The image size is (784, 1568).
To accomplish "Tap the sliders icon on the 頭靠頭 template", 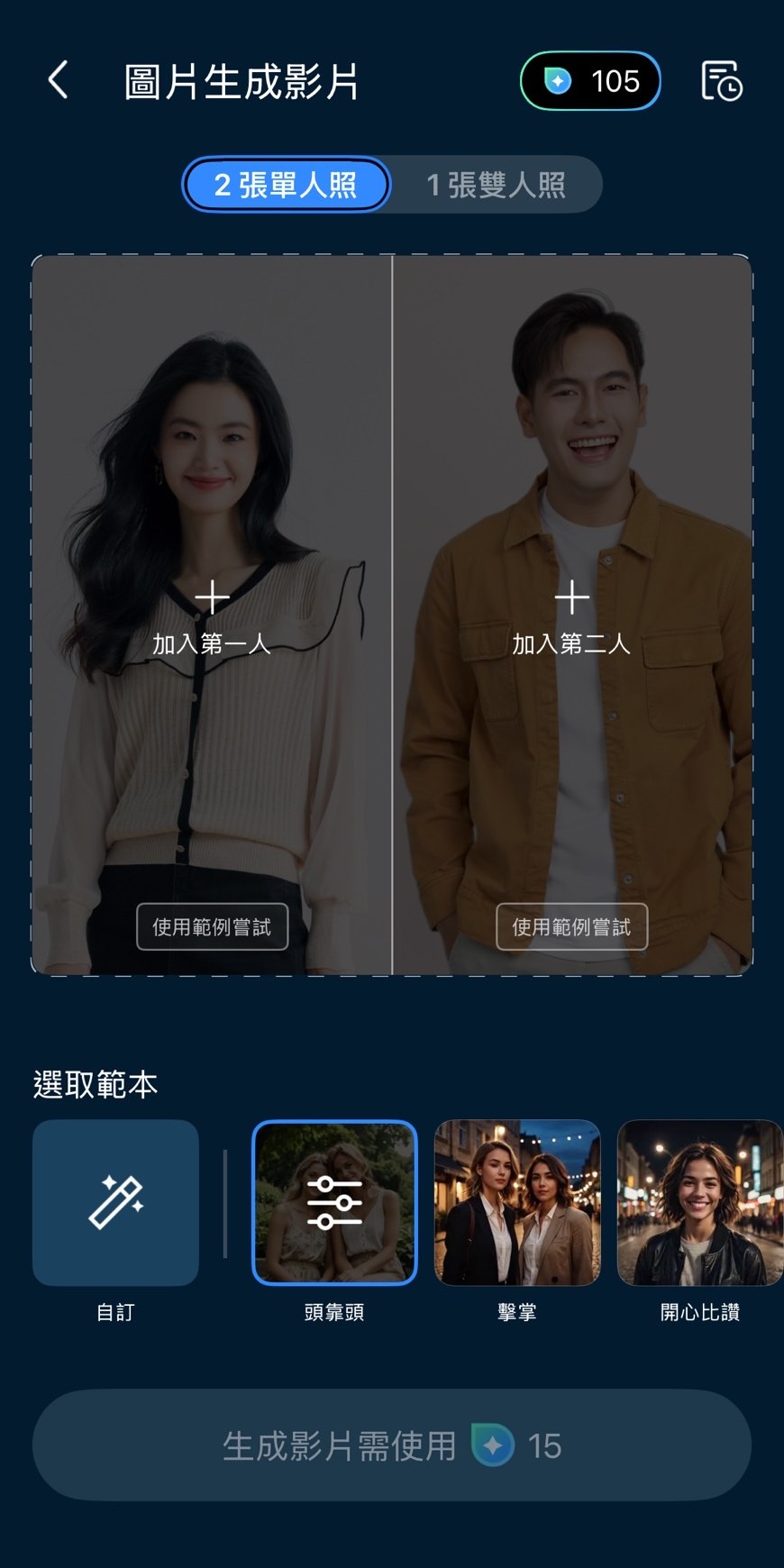I will tap(333, 1203).
